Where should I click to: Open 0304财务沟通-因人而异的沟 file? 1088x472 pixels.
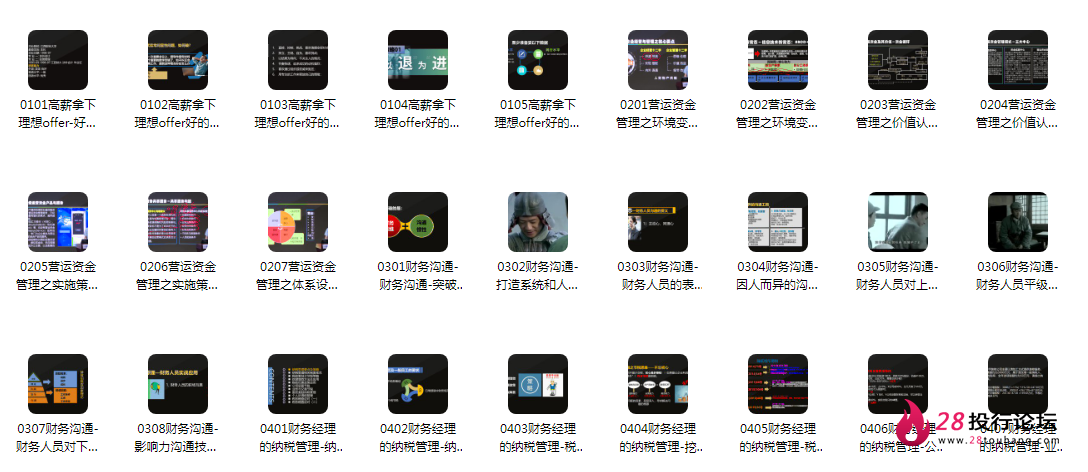click(778, 222)
